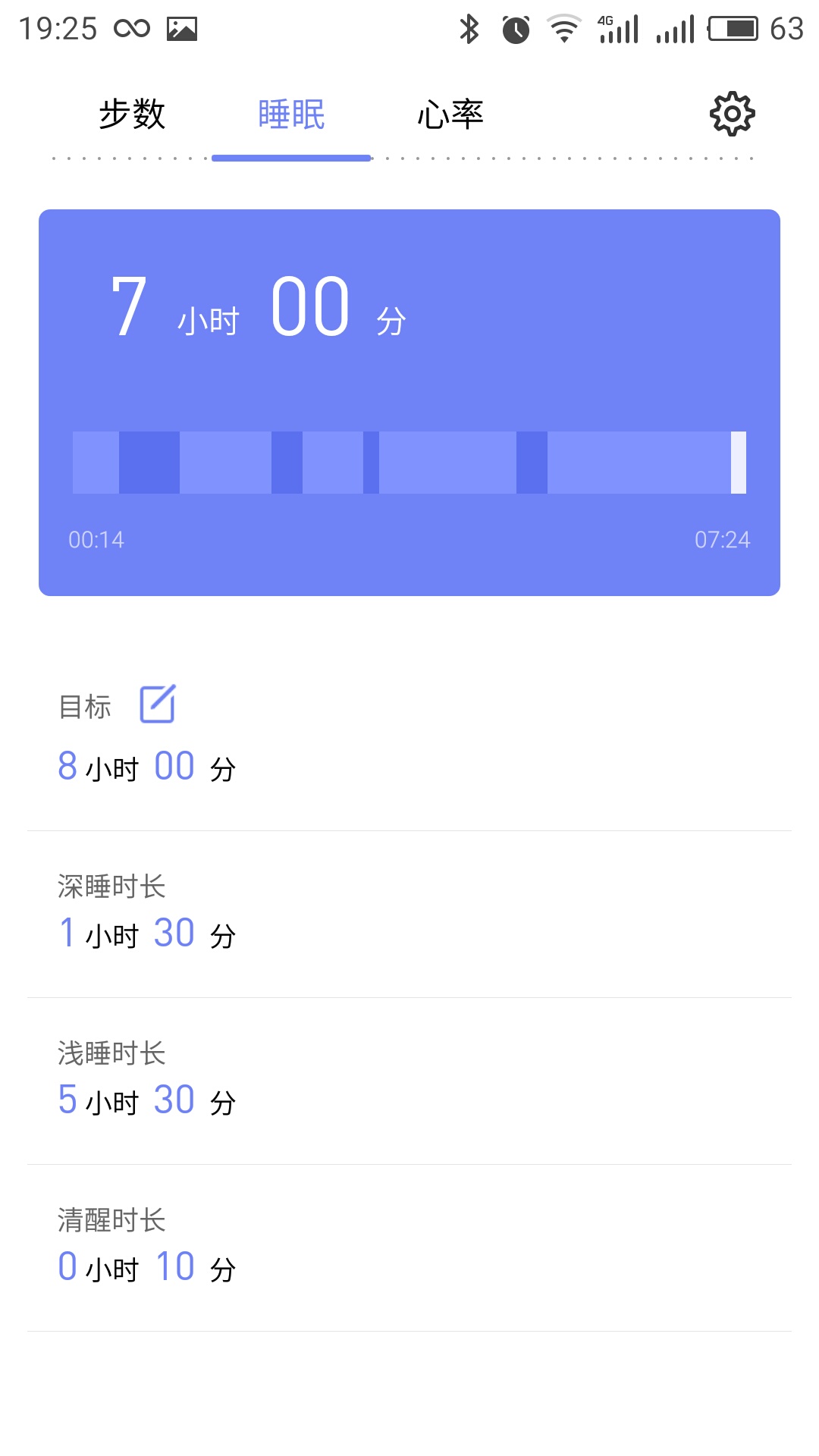Screen dimensions: 819x1456
Task: Open the settings gear
Action: coord(732,115)
